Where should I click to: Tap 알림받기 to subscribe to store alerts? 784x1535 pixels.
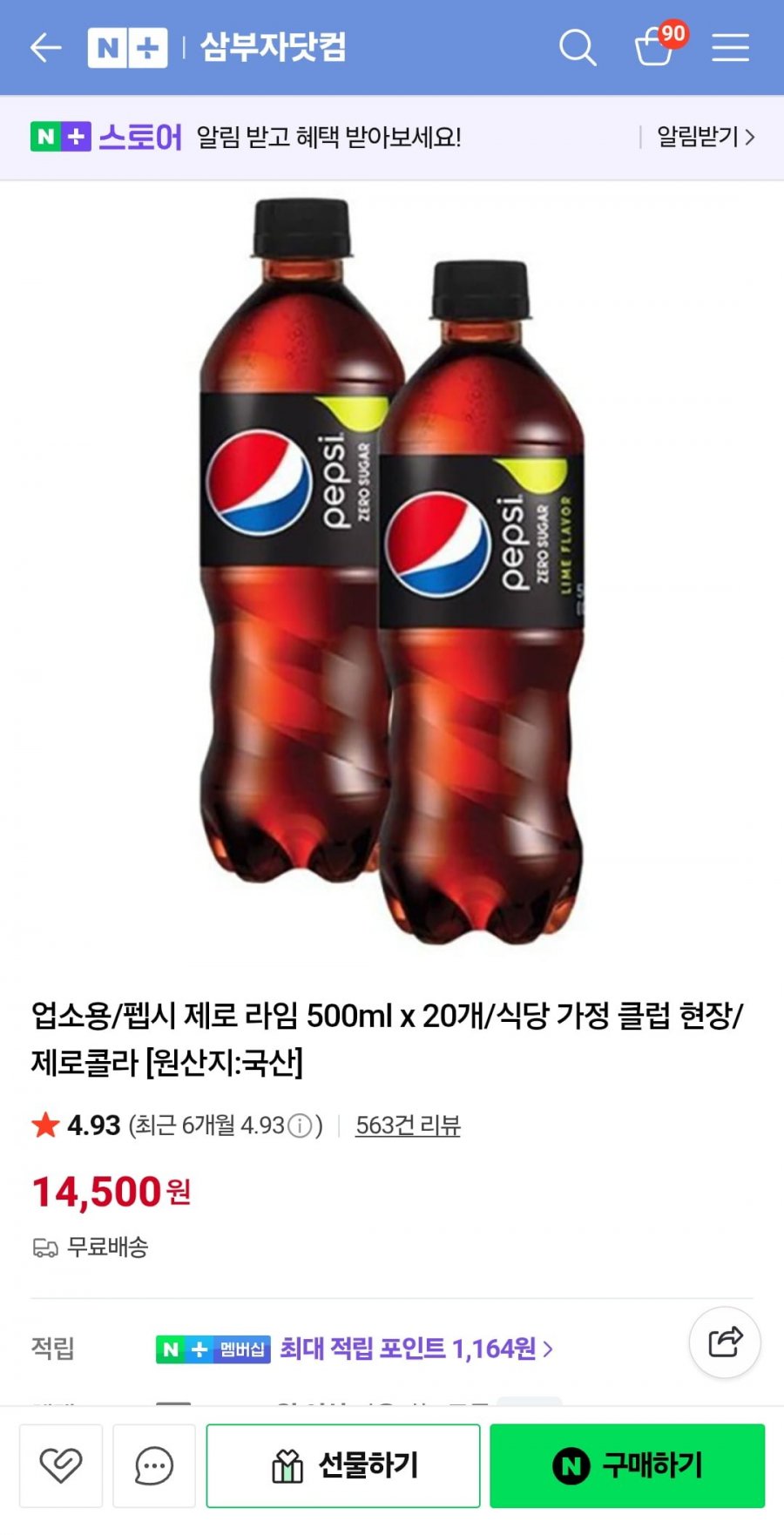pyautogui.click(x=706, y=137)
